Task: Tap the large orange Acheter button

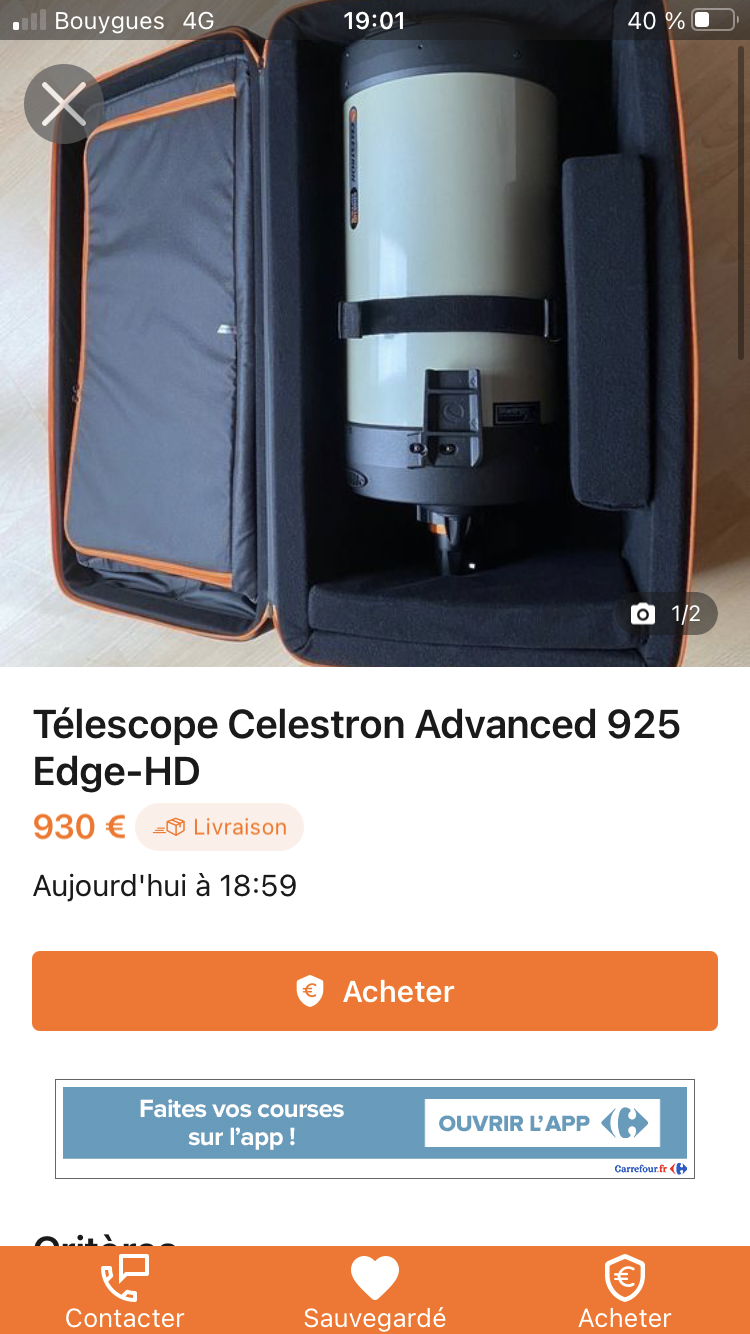Action: click(375, 991)
